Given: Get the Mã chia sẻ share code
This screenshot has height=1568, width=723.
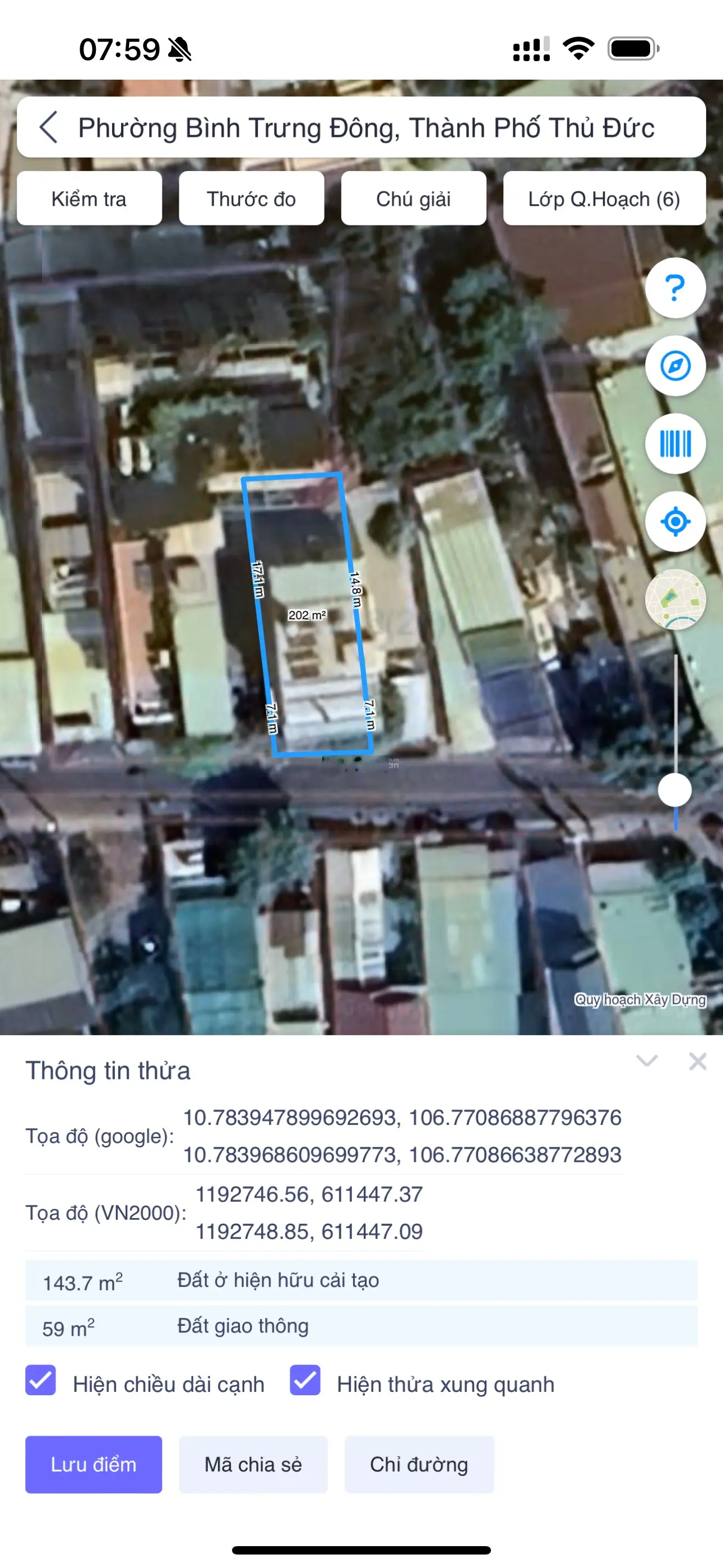Looking at the screenshot, I should coord(253,1464).
